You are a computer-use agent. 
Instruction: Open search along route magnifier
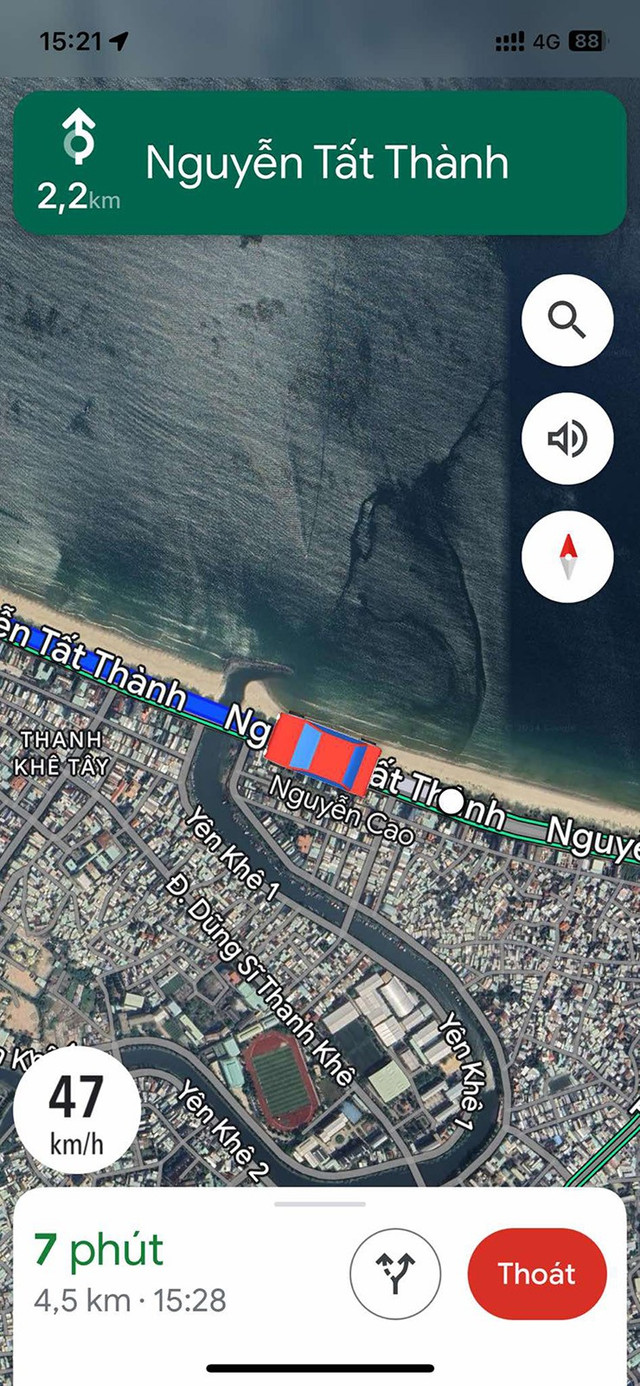pyautogui.click(x=567, y=321)
